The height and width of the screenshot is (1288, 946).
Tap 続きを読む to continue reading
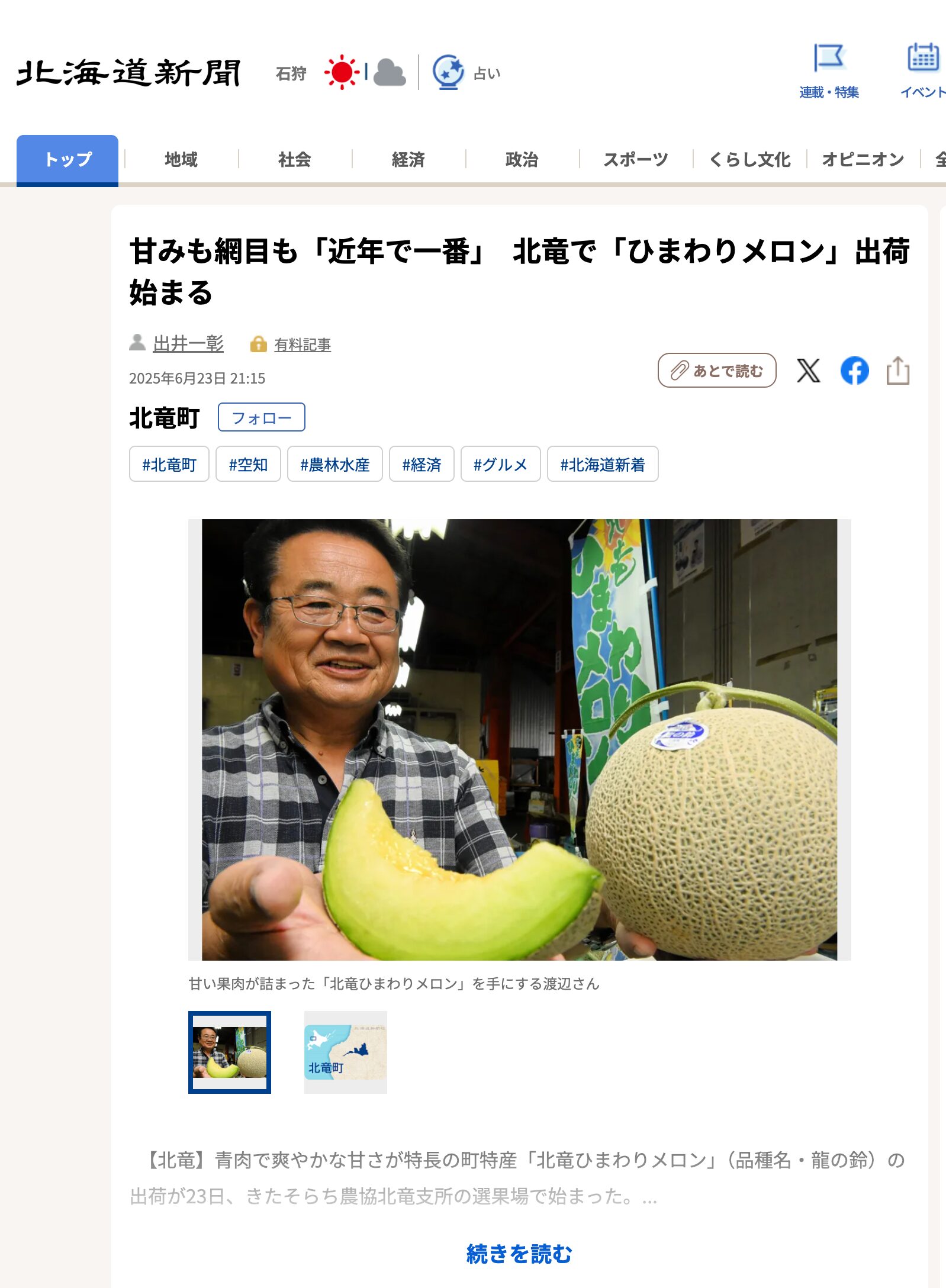coord(519,1254)
